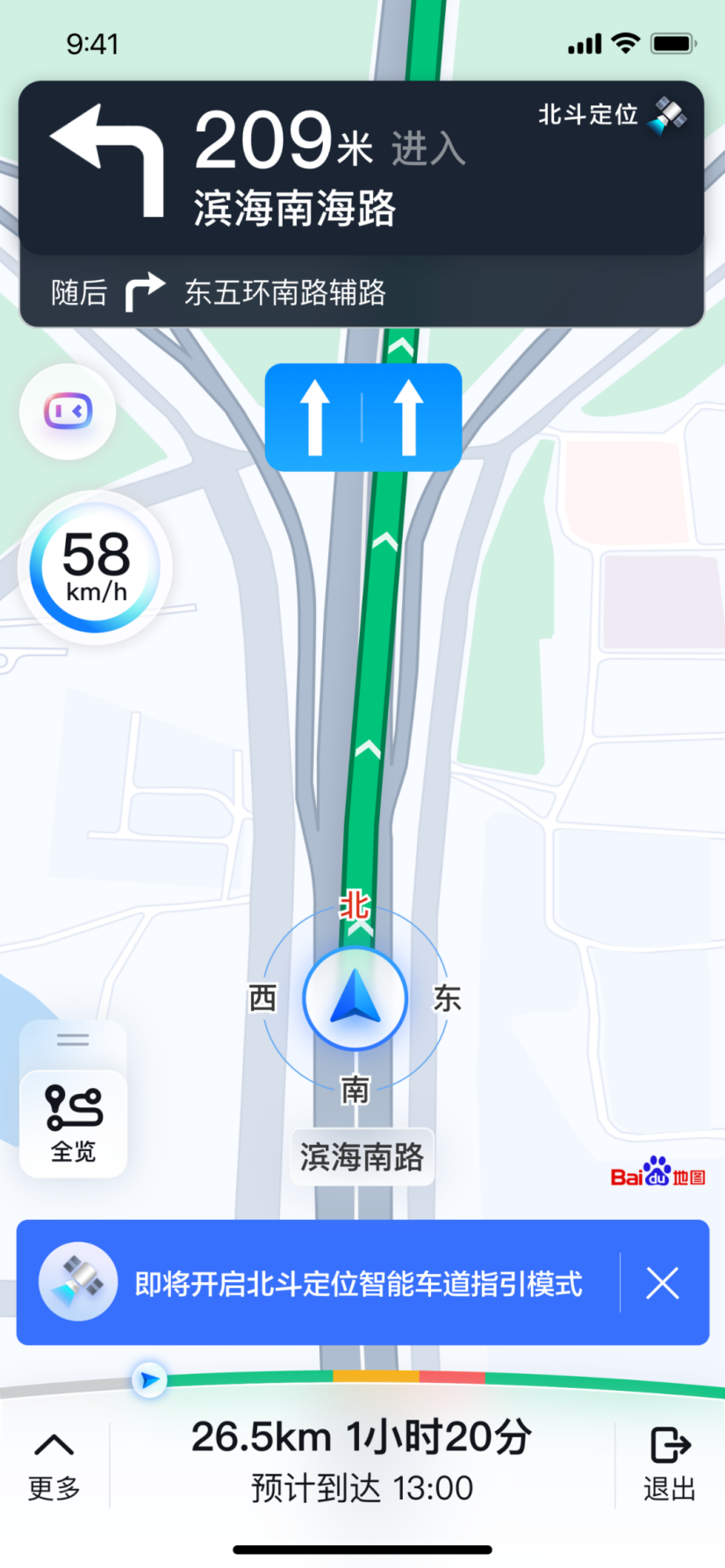Tap the current vehicle position arrow

tap(354, 998)
